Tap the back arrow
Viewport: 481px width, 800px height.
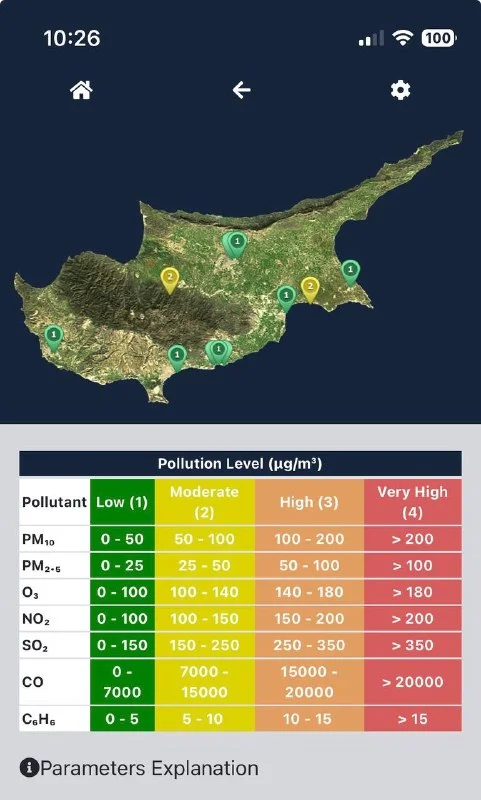tap(241, 90)
